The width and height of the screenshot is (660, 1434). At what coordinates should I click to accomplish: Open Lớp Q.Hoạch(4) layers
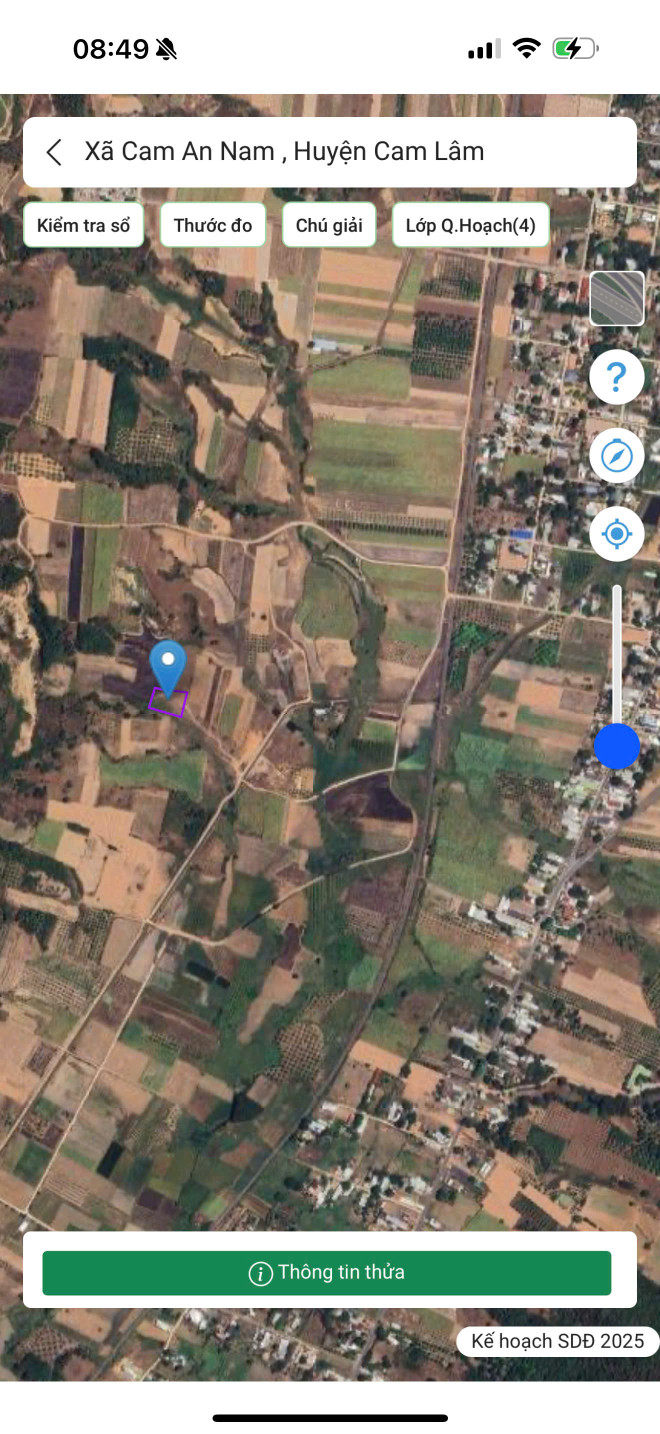coord(471,225)
